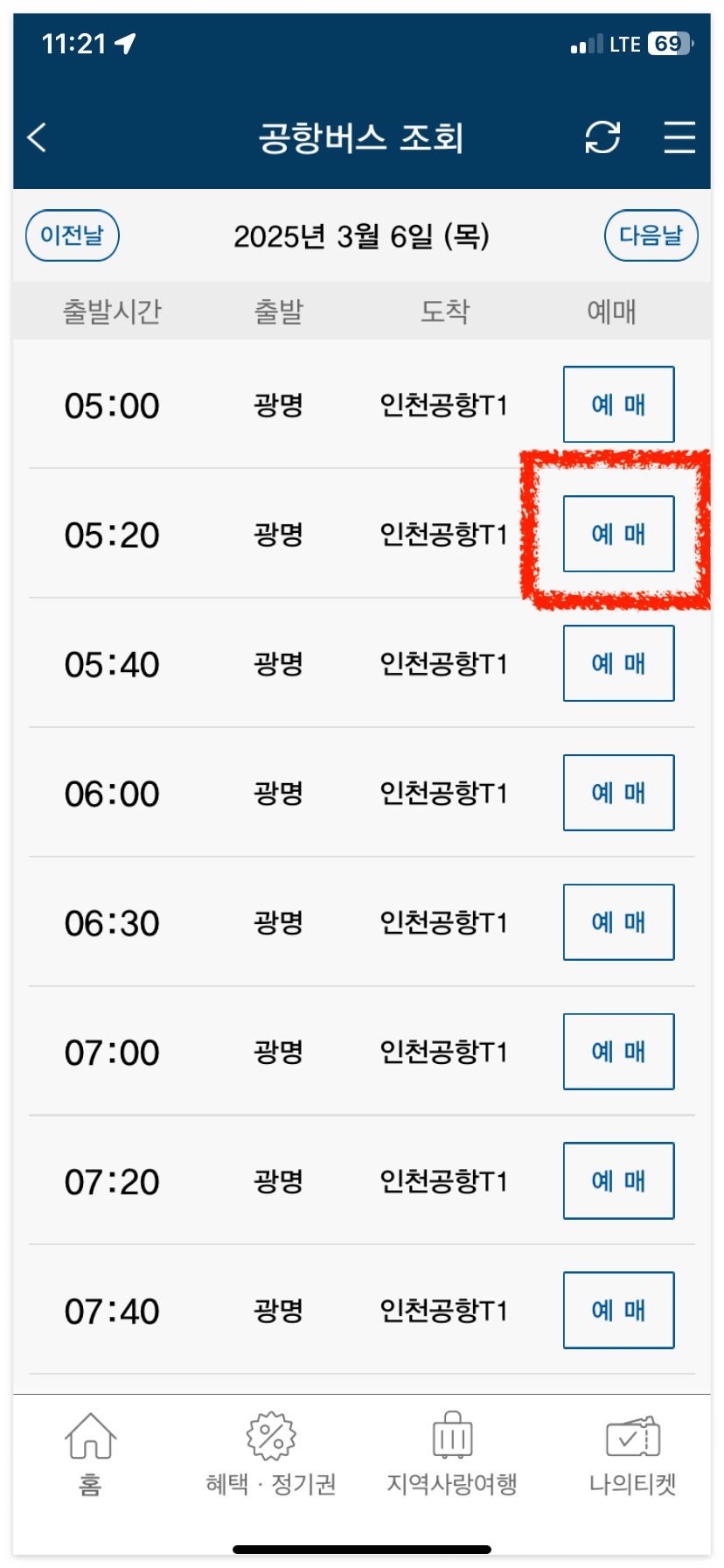The width and height of the screenshot is (724, 1568).
Task: Reserve the 05:20 bus to 인천공항T1
Action: [618, 534]
